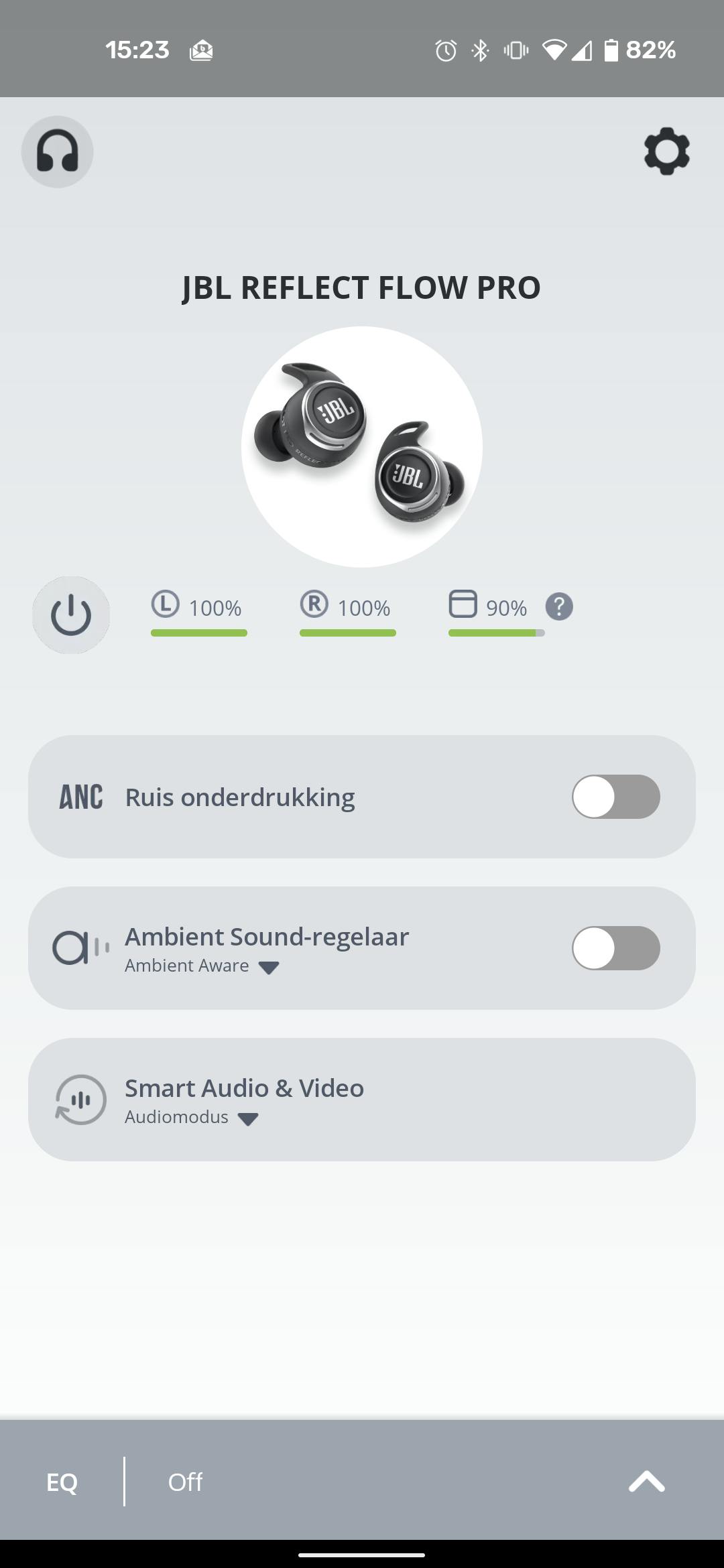
Task: Enable Ruis onderdrukking (ANC) switch
Action: click(615, 797)
